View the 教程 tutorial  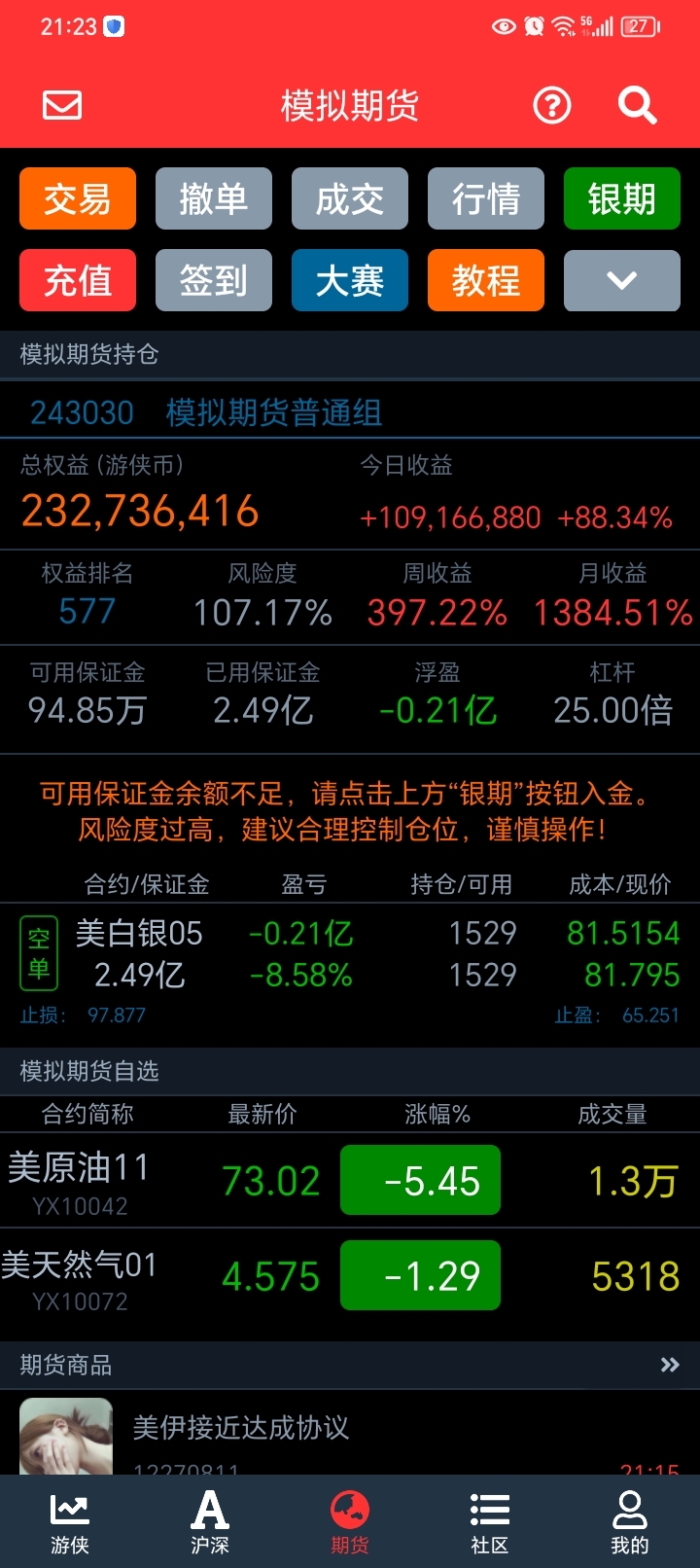coord(486,281)
